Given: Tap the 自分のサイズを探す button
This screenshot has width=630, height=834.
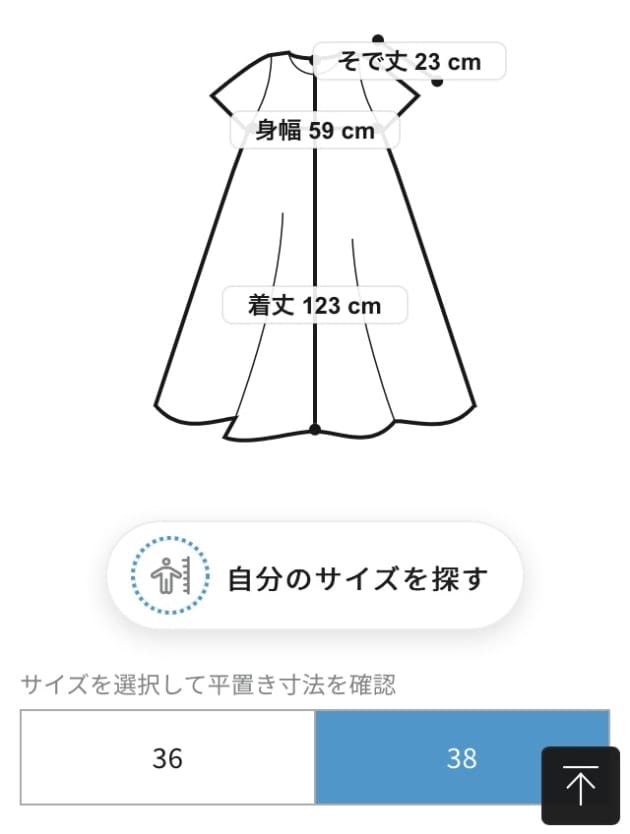Looking at the screenshot, I should [x=315, y=577].
